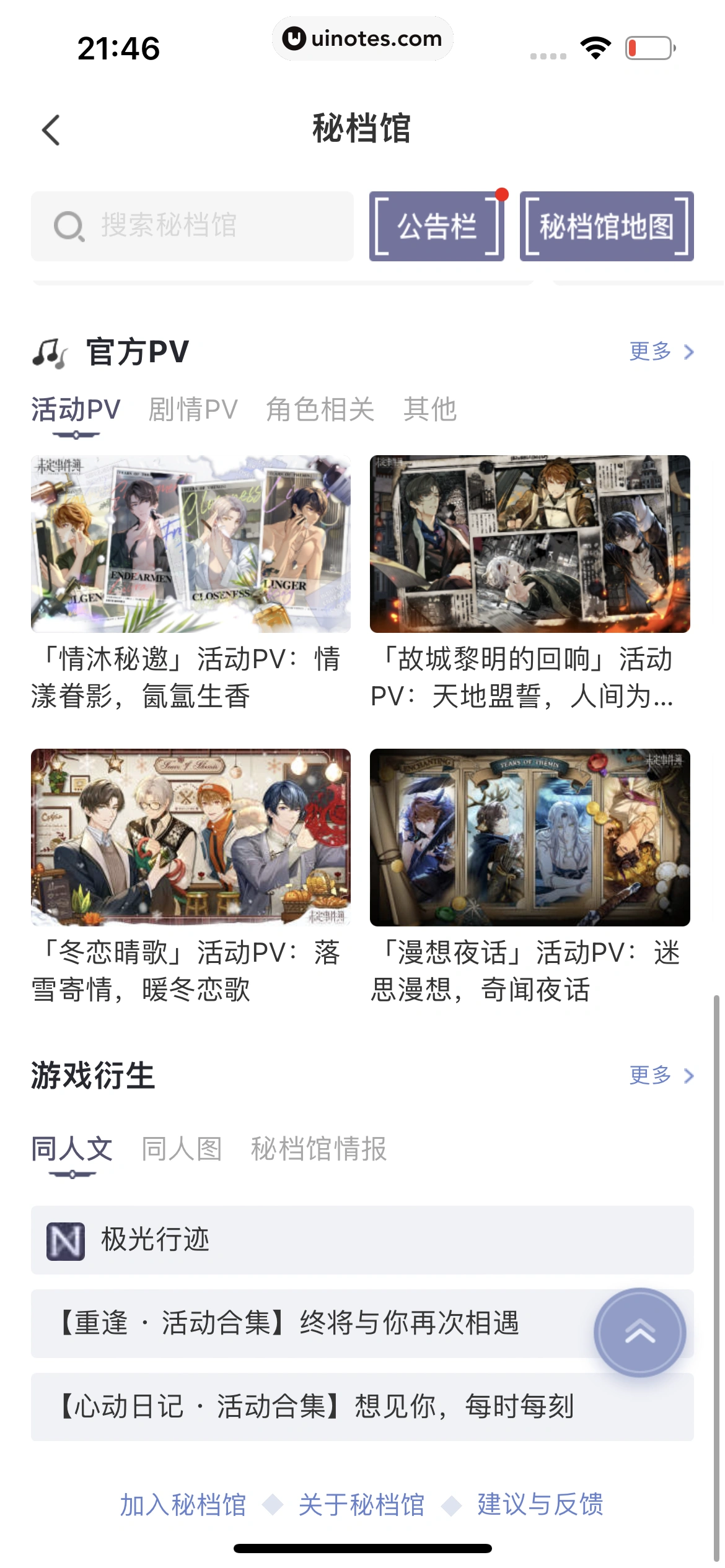This screenshot has width=725, height=1568.
Task: Open the 公告栏 bulletin board
Action: click(x=437, y=226)
